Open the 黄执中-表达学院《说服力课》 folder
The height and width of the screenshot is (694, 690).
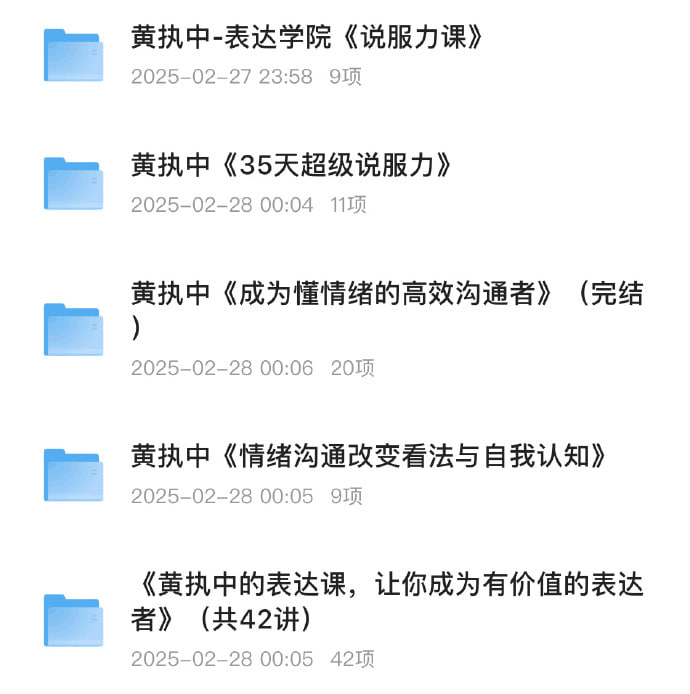308,38
